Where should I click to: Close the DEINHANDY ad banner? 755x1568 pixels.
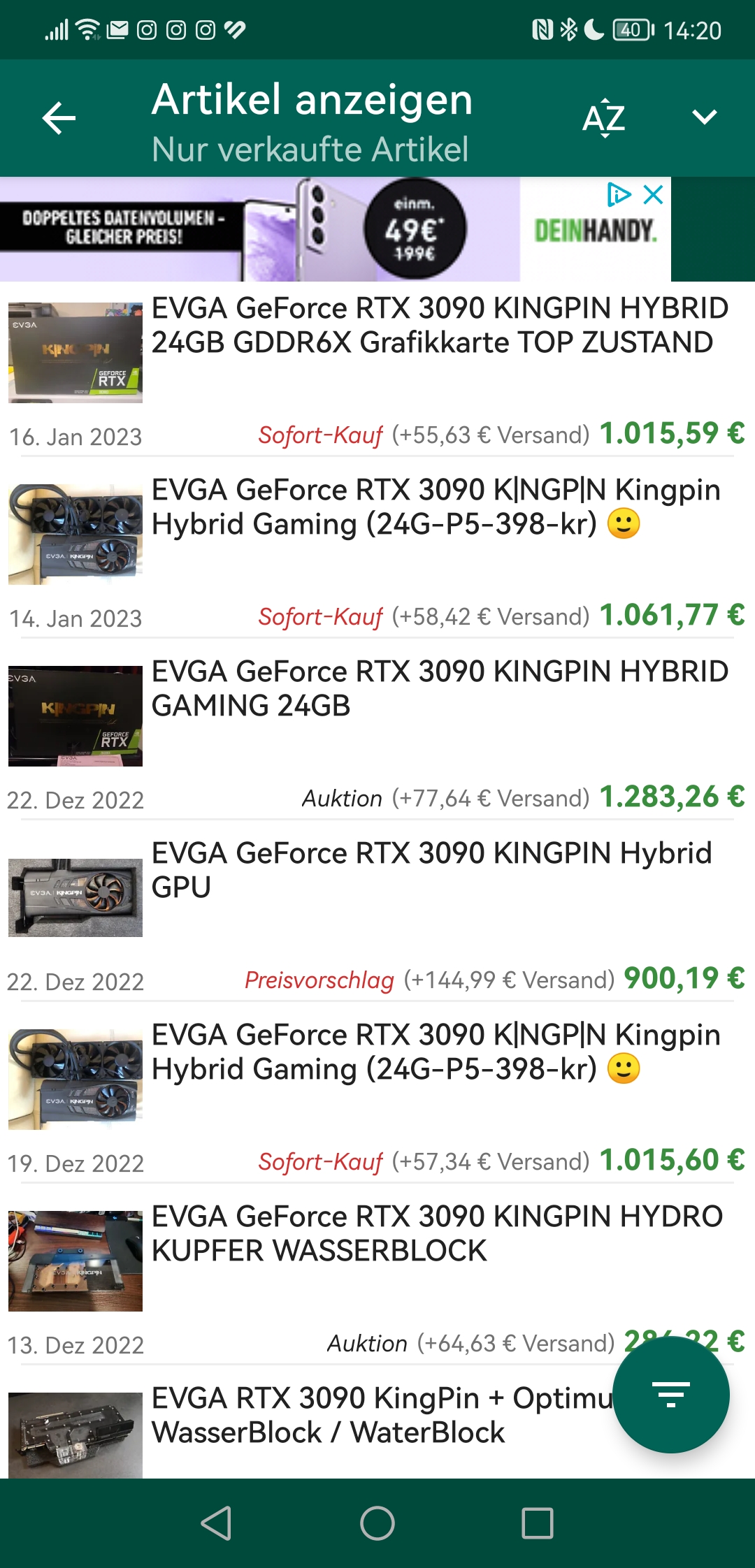tap(654, 195)
